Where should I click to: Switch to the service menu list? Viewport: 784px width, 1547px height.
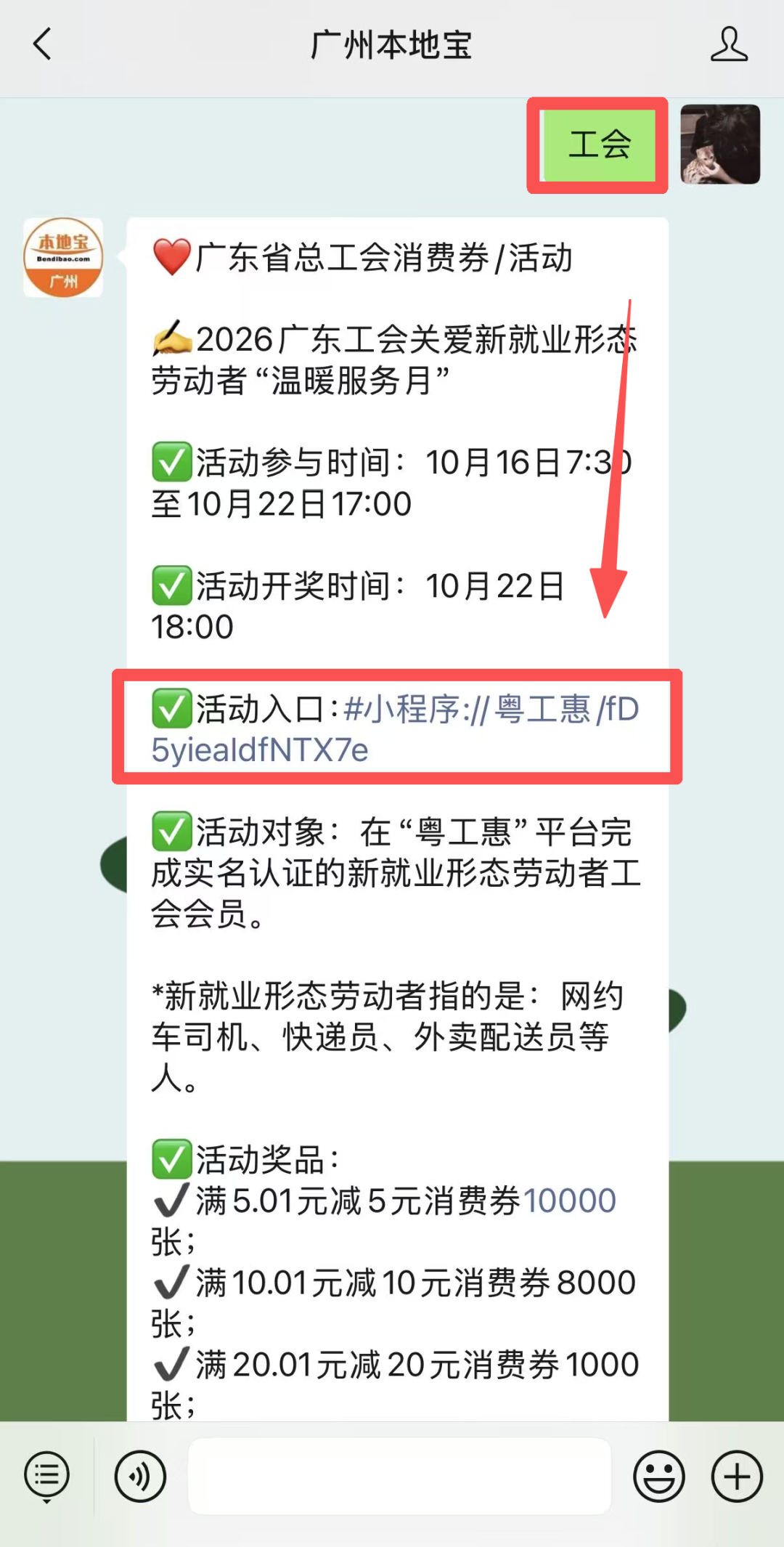click(46, 1476)
